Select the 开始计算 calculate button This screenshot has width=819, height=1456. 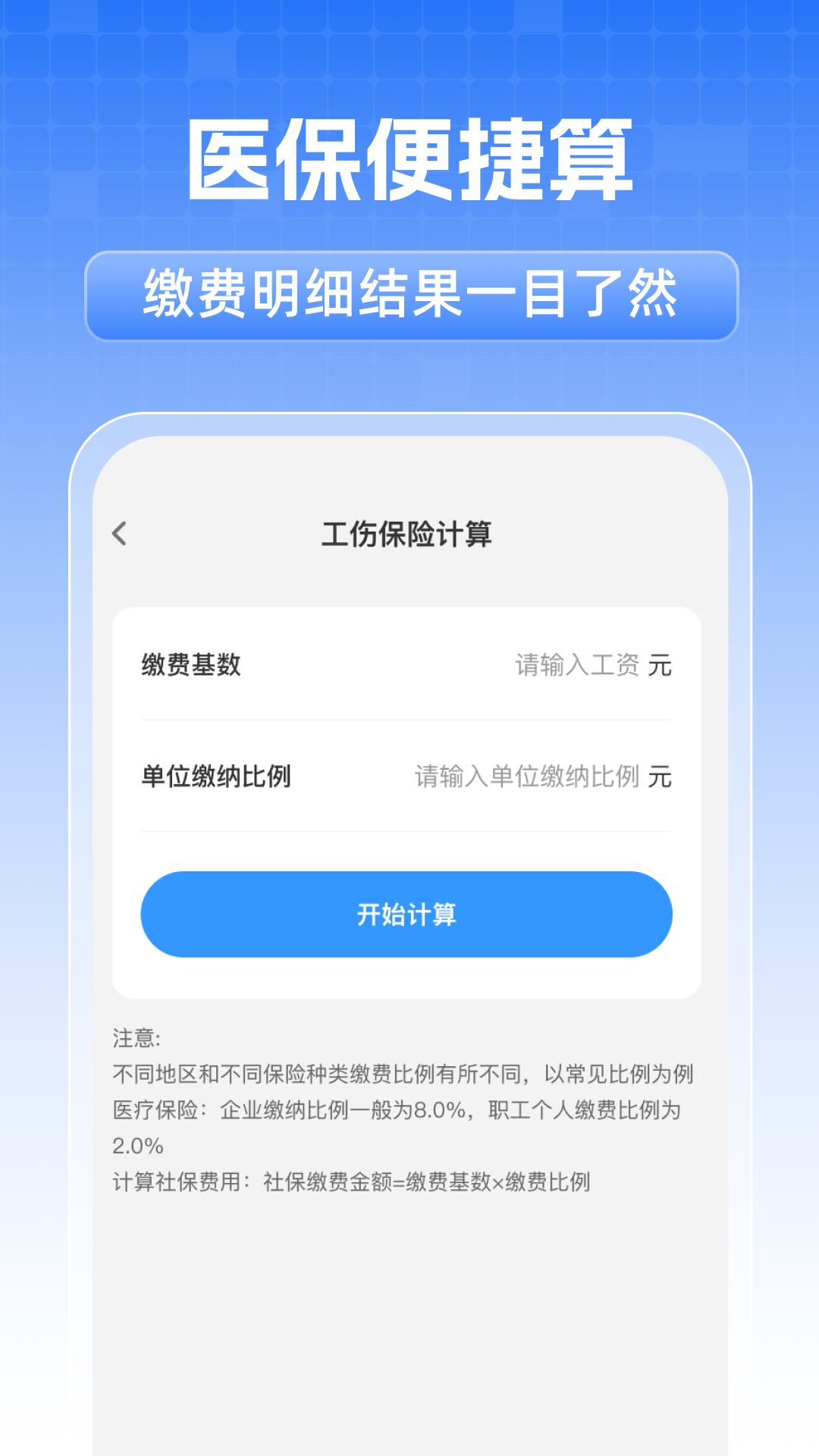point(406,915)
